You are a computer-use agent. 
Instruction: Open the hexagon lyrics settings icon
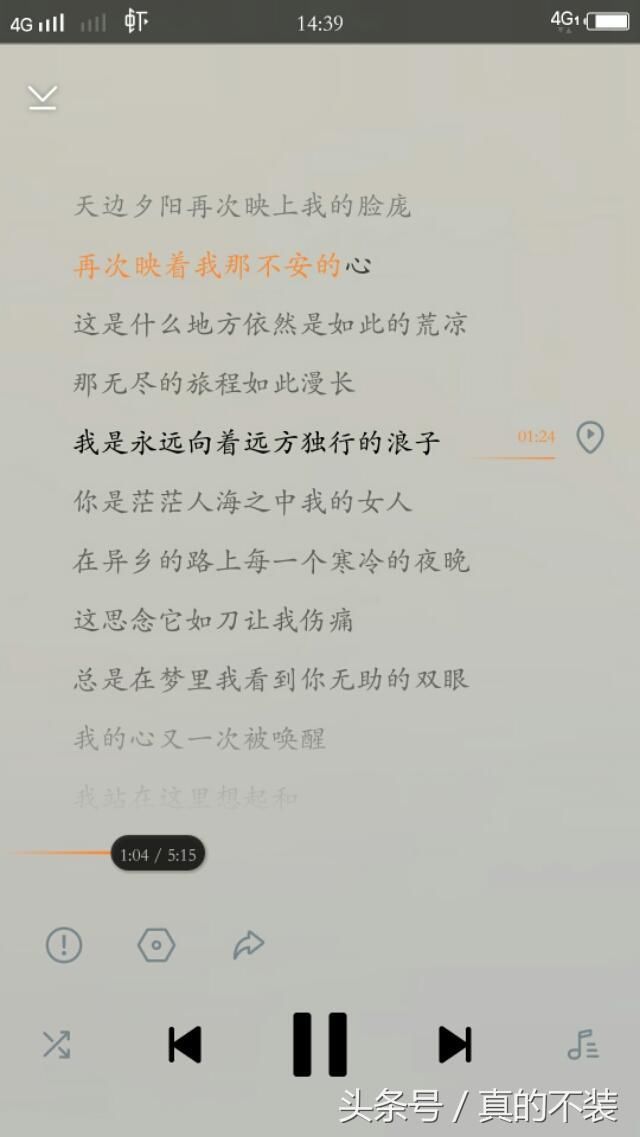click(x=156, y=944)
